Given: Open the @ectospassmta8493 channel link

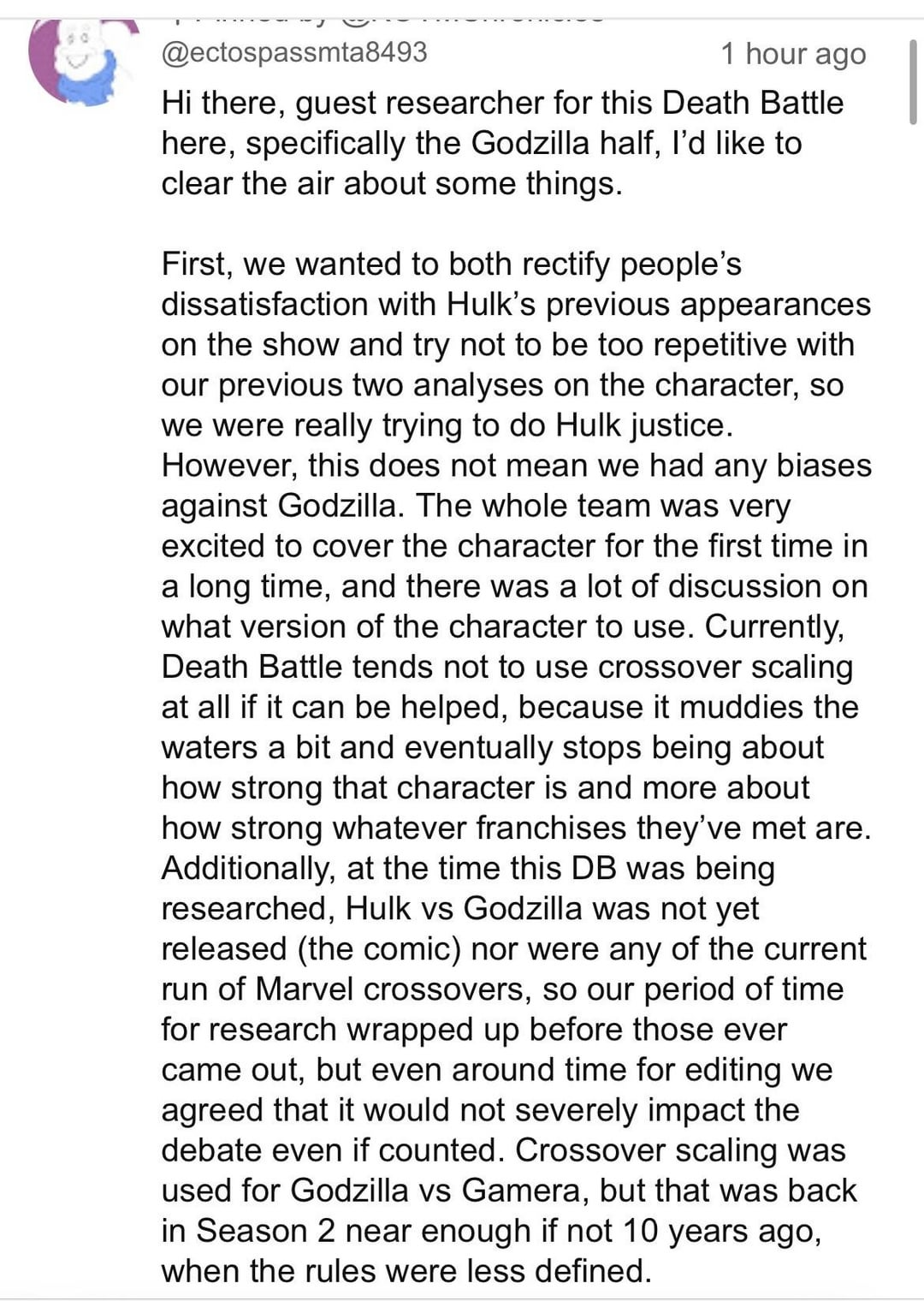Looking at the screenshot, I should 294,52.
